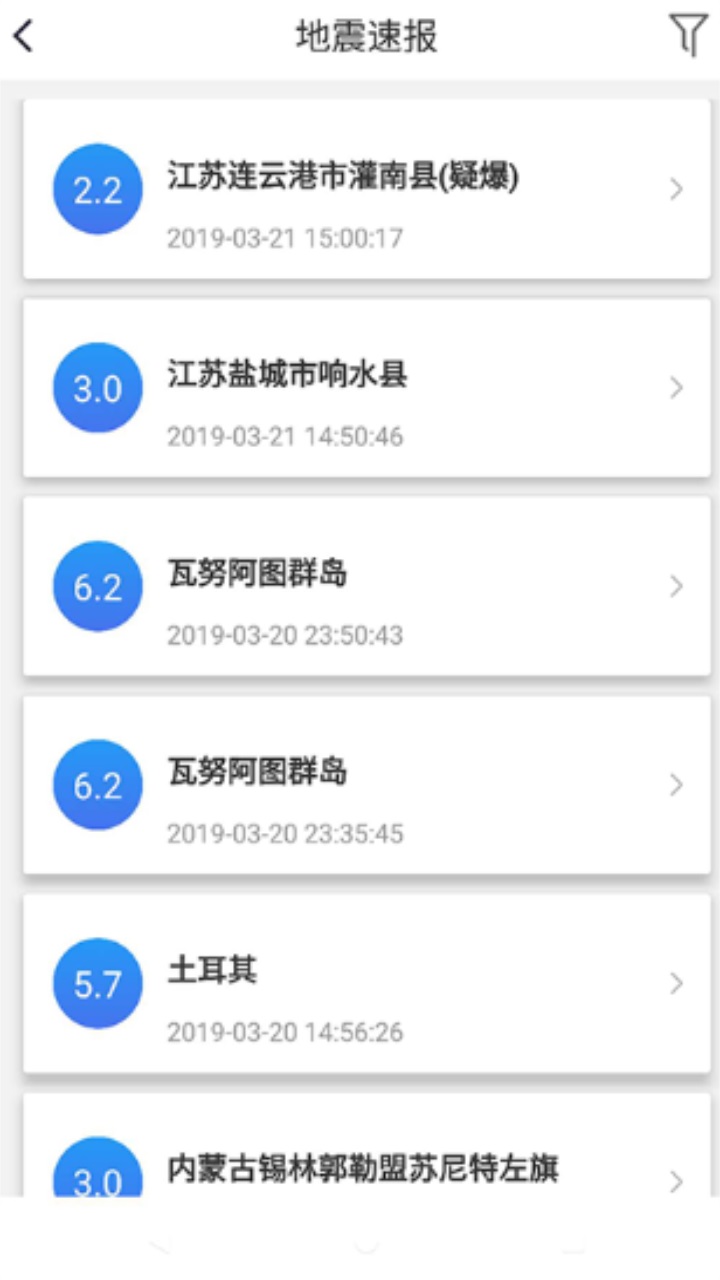Open the 土耳其 5.7 earthquake report
The height and width of the screenshot is (1280, 720).
pos(360,983)
